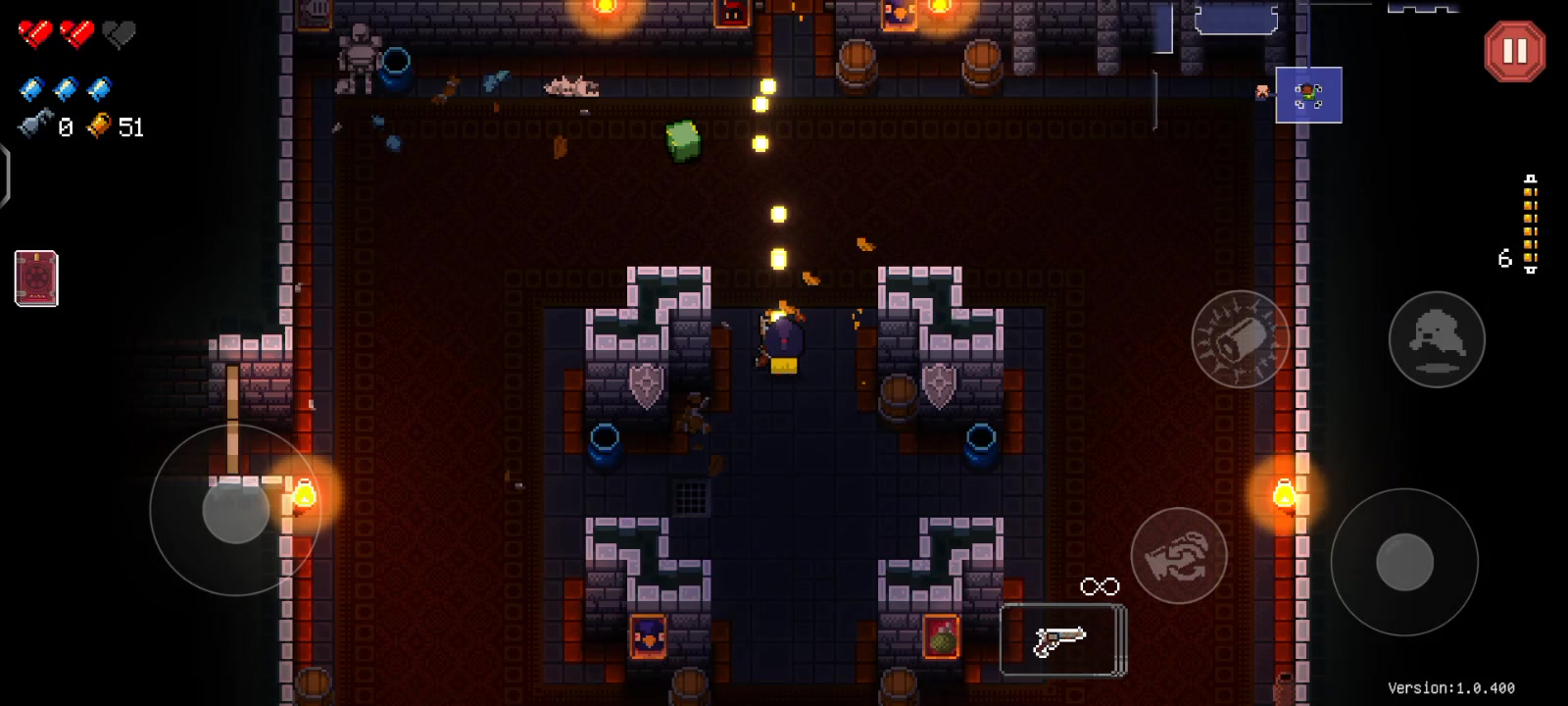Pause the game

pos(1514,51)
